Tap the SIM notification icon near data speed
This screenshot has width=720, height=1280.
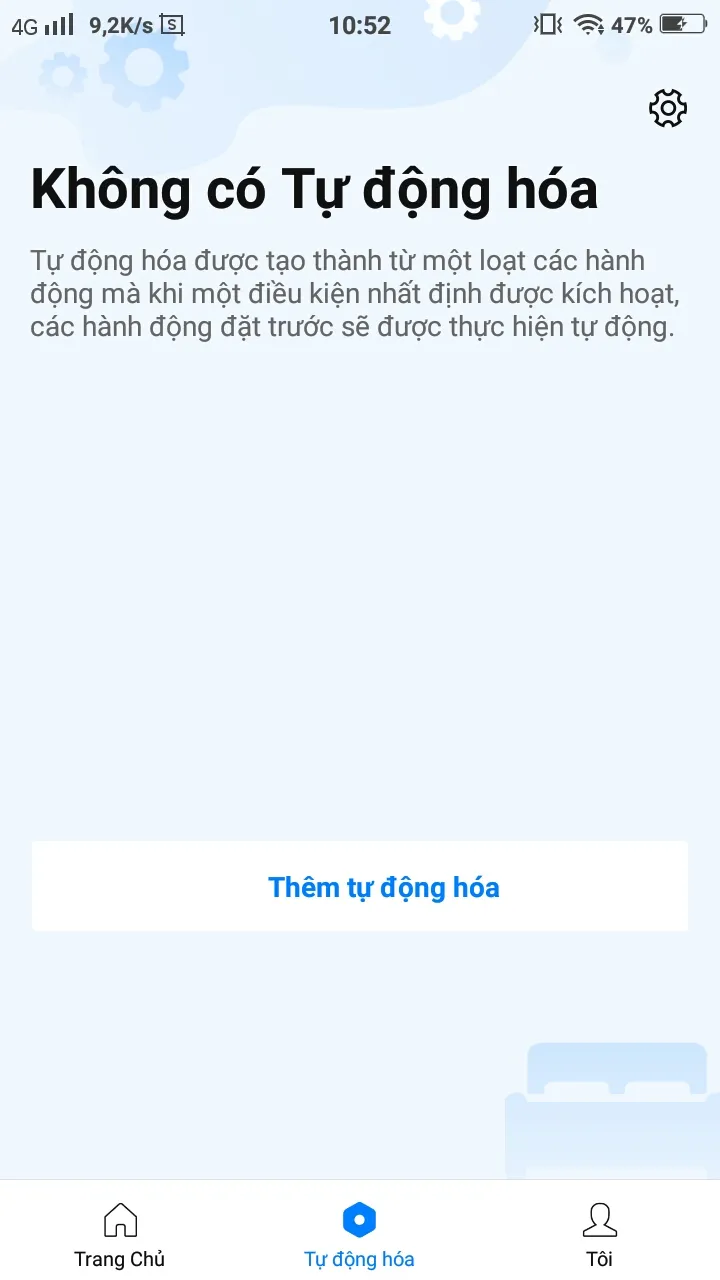[174, 25]
